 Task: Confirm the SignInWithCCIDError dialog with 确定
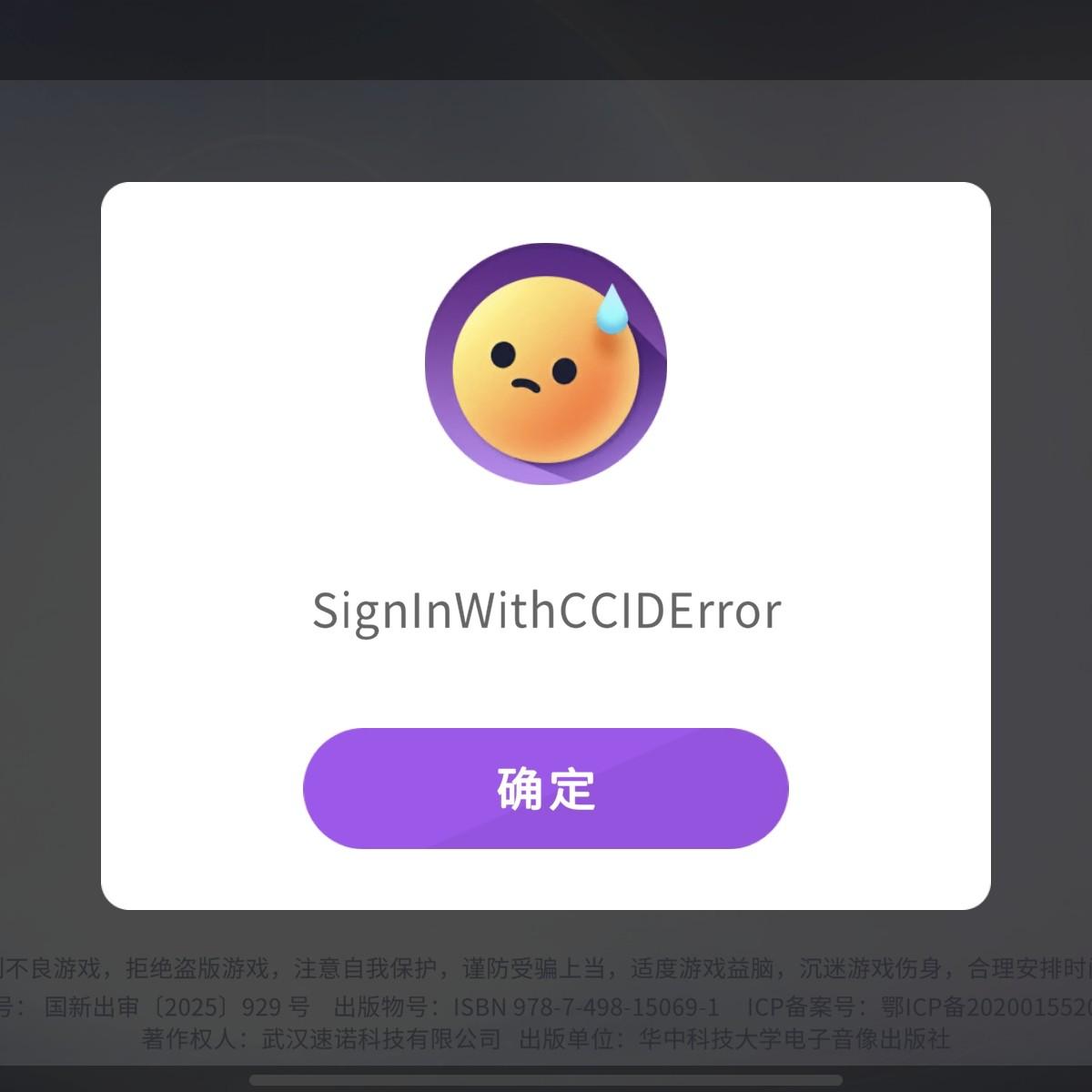pyautogui.click(x=545, y=788)
